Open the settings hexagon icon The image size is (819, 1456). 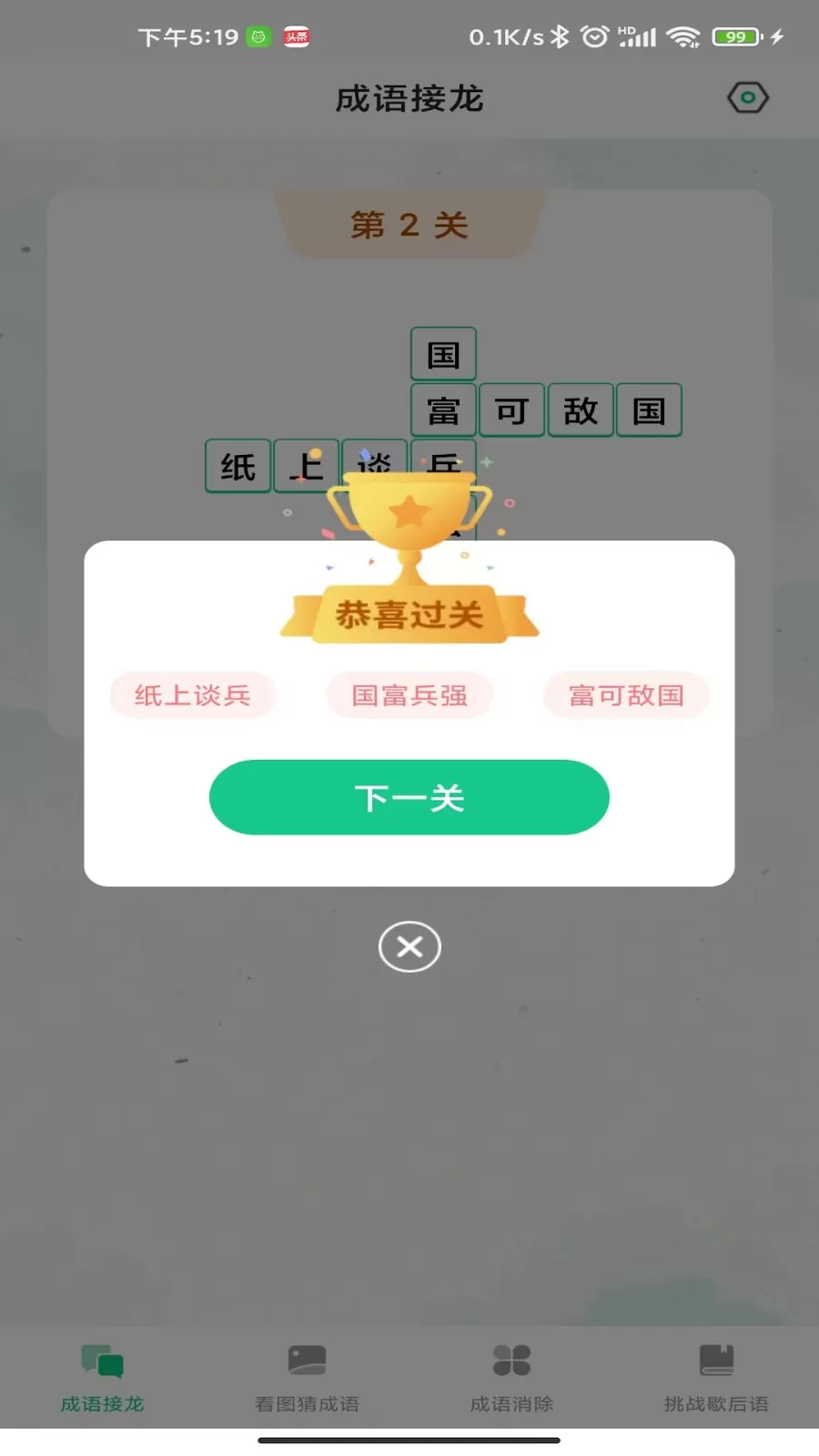click(748, 98)
